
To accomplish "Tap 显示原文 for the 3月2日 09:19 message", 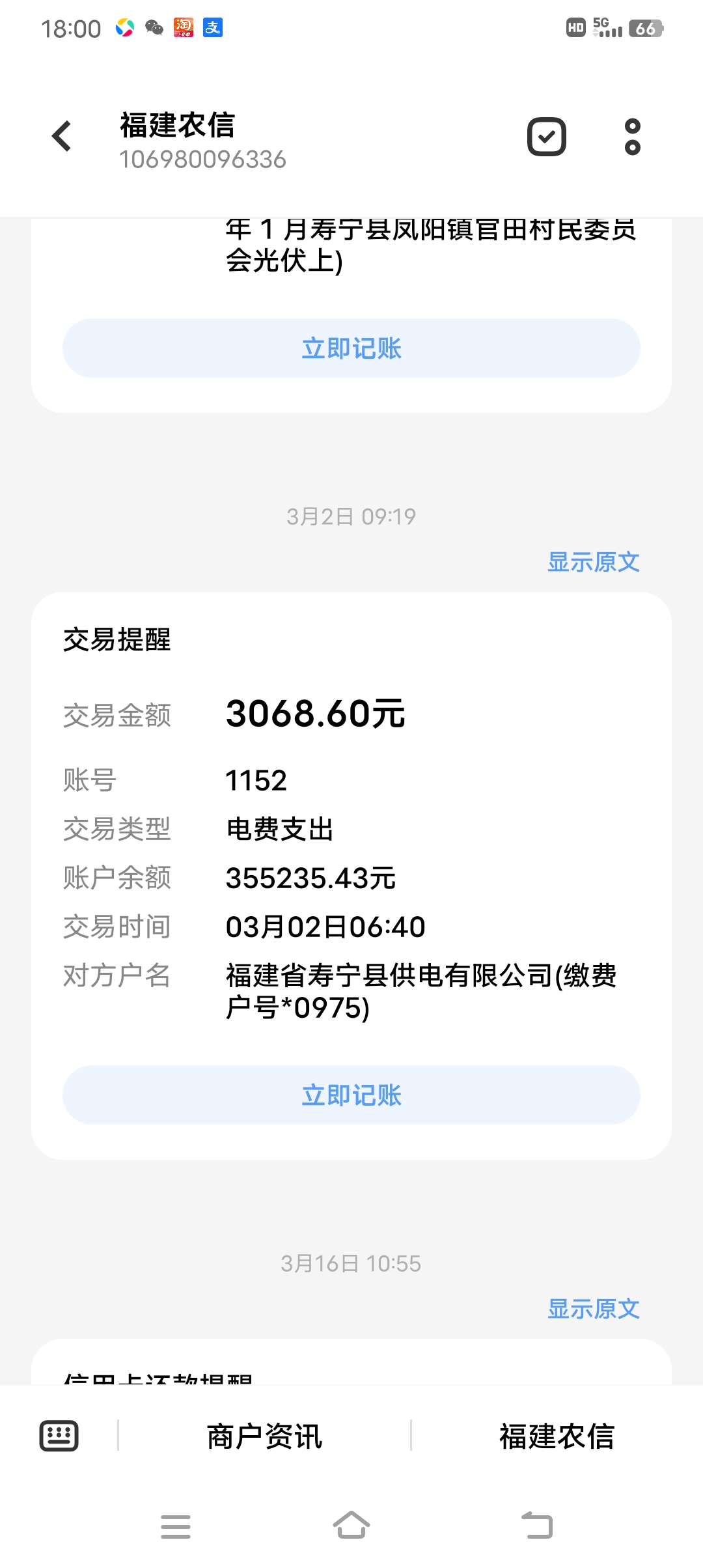I will (x=594, y=562).
